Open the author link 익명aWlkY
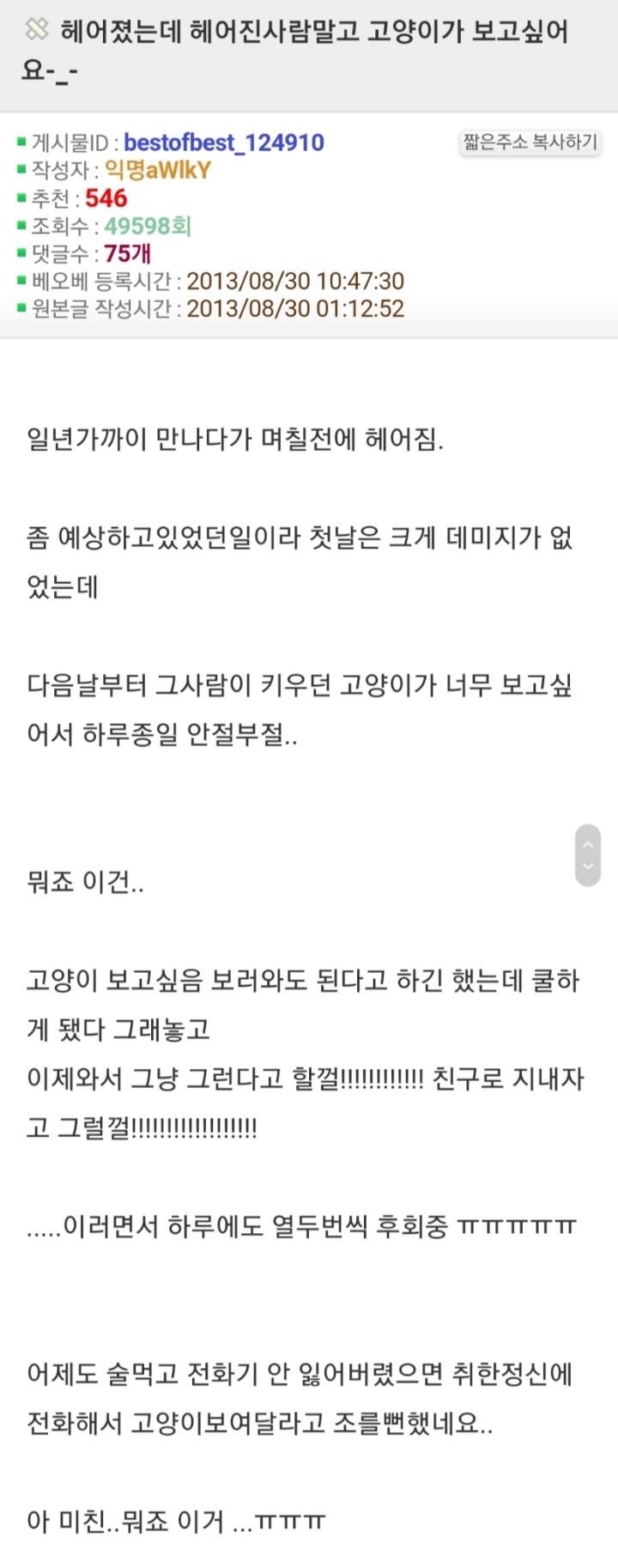Screen dimensions: 618x1568 pyautogui.click(x=157, y=170)
